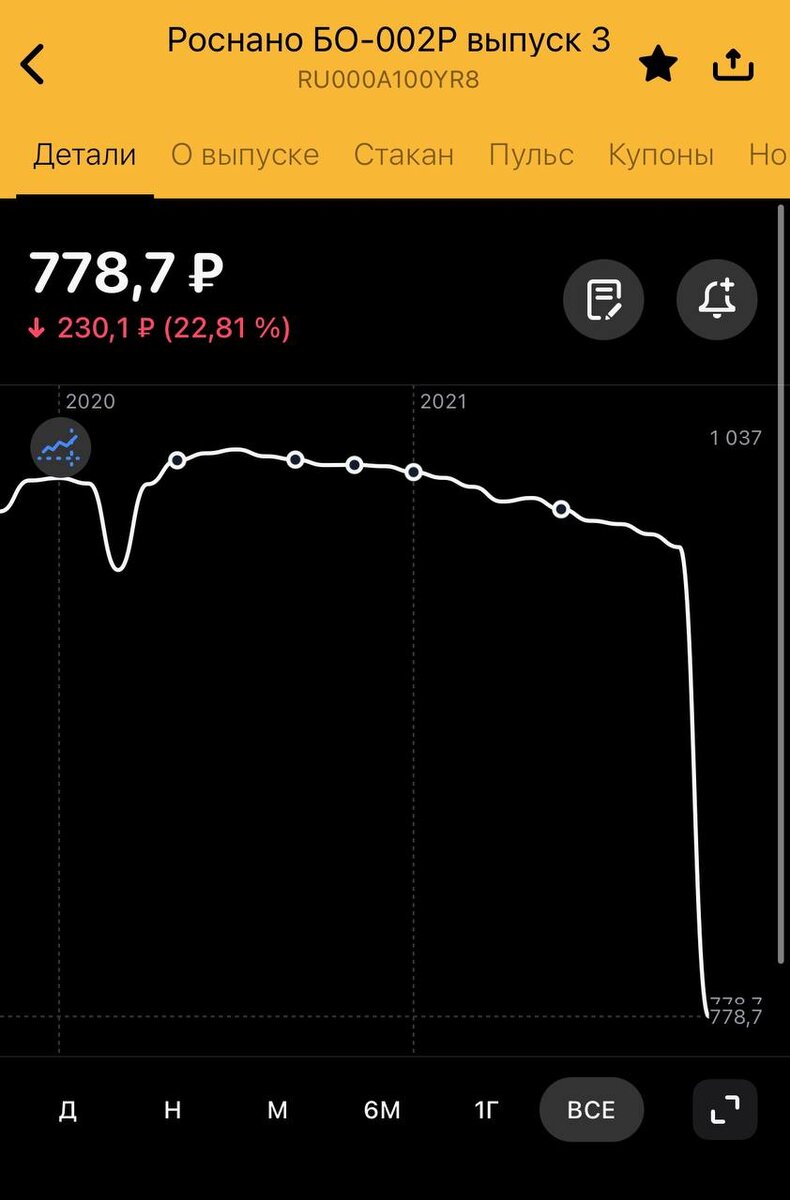The image size is (790, 1200).
Task: Choose the 6М chart period
Action: click(382, 1110)
